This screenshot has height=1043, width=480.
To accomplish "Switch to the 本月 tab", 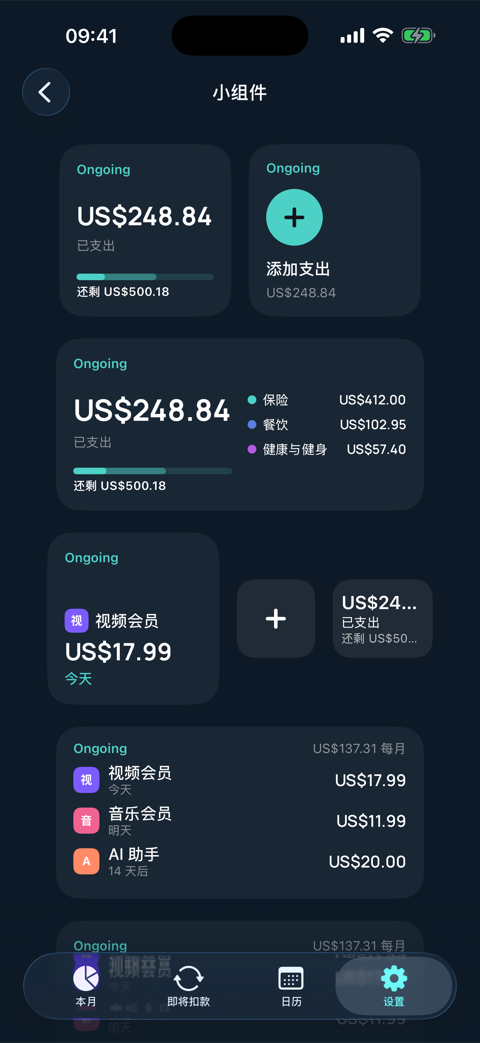I will click(86, 986).
